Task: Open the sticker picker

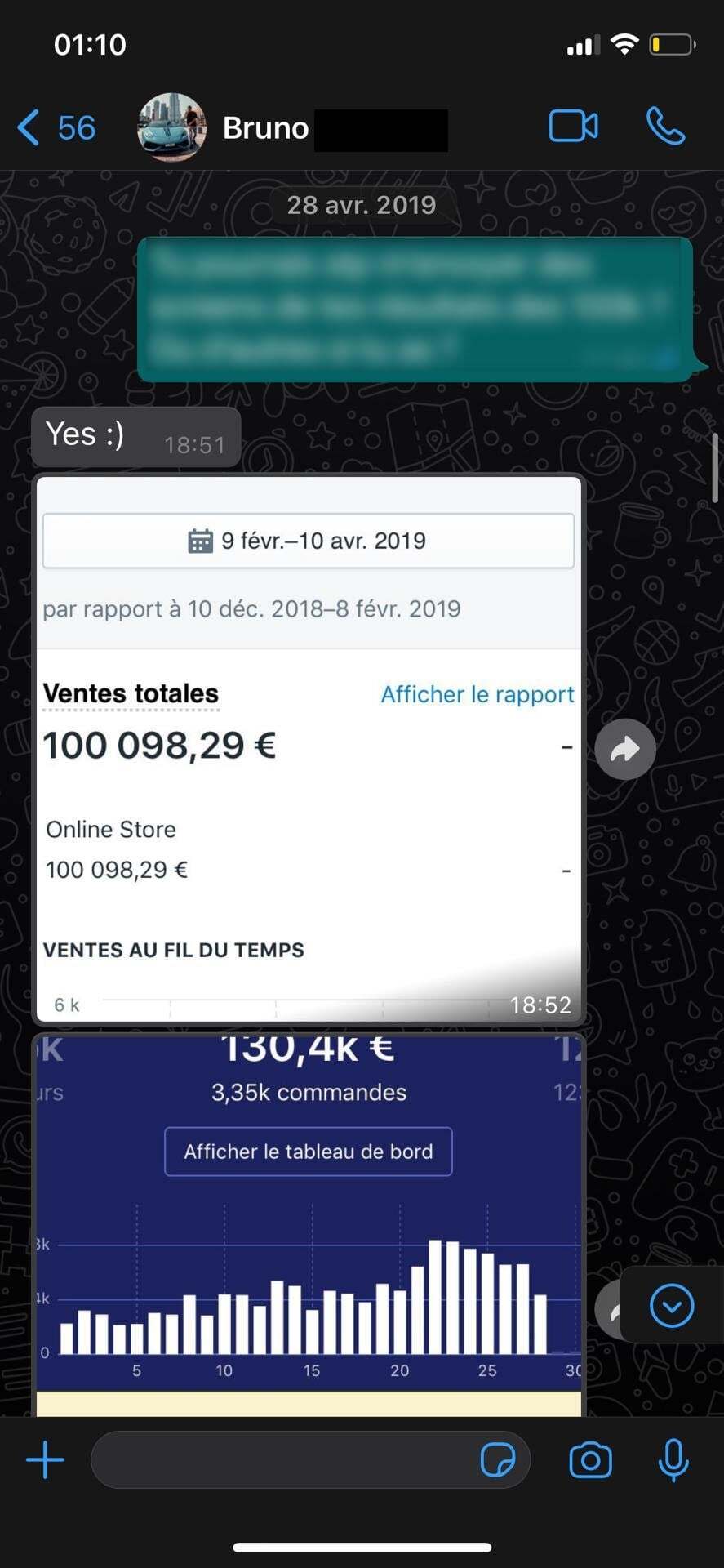Action: tap(498, 1460)
